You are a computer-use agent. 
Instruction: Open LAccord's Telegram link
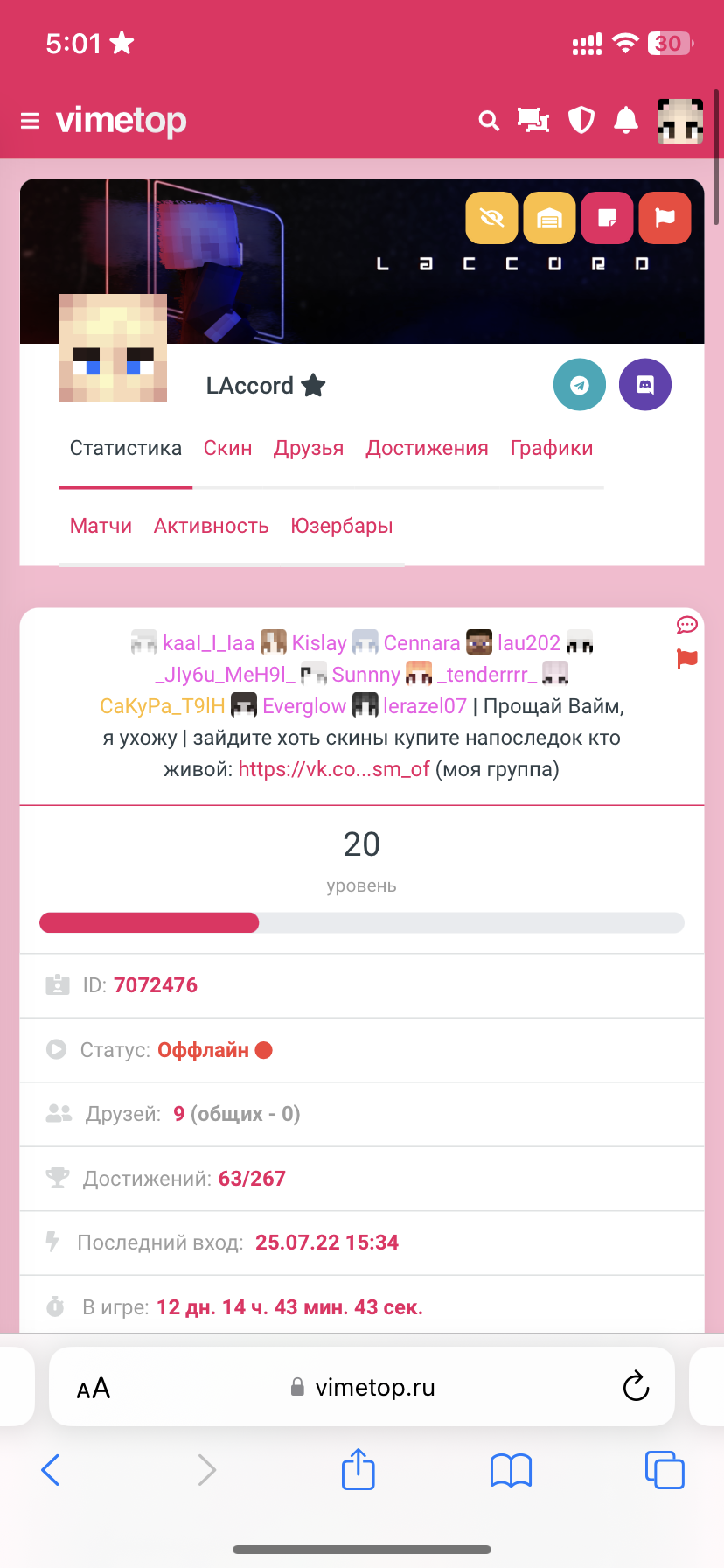point(580,385)
